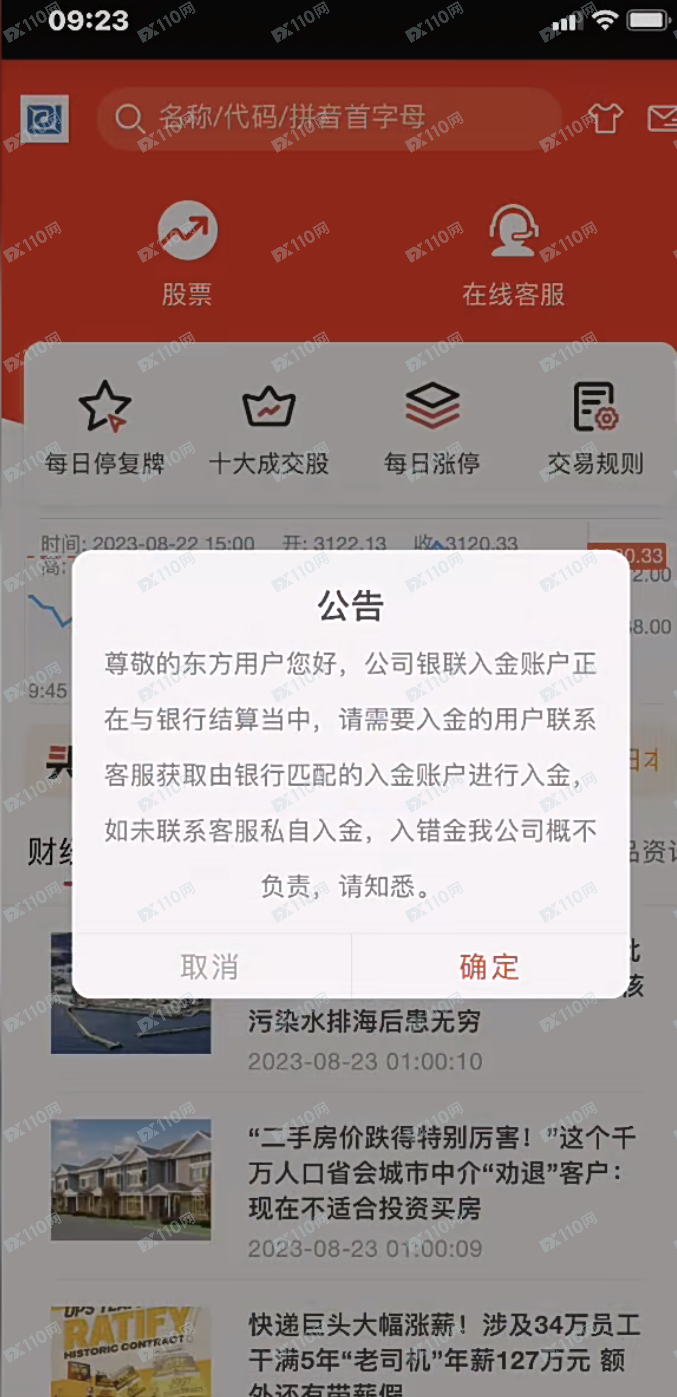View 十大成交股 ranking
The image size is (677, 1397).
click(x=269, y=430)
